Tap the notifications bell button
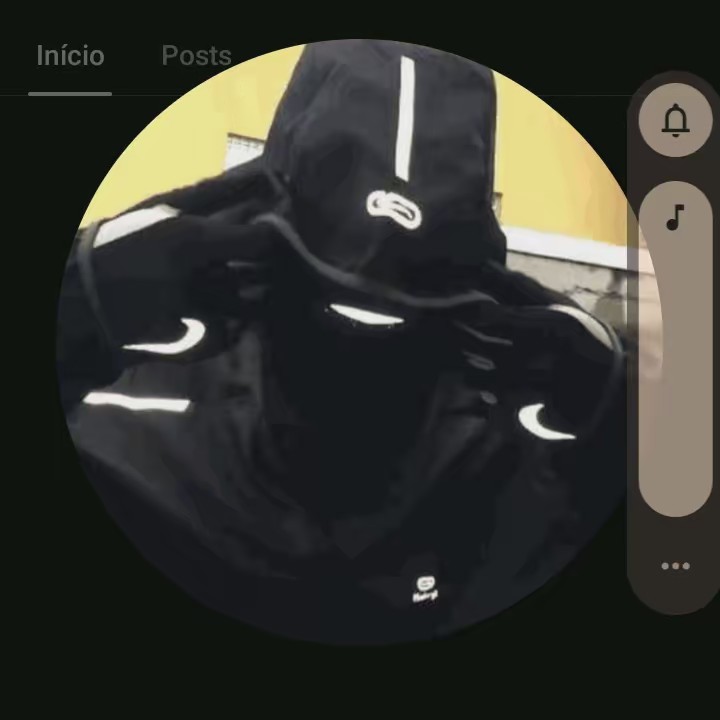Image resolution: width=720 pixels, height=720 pixels. pyautogui.click(x=676, y=121)
